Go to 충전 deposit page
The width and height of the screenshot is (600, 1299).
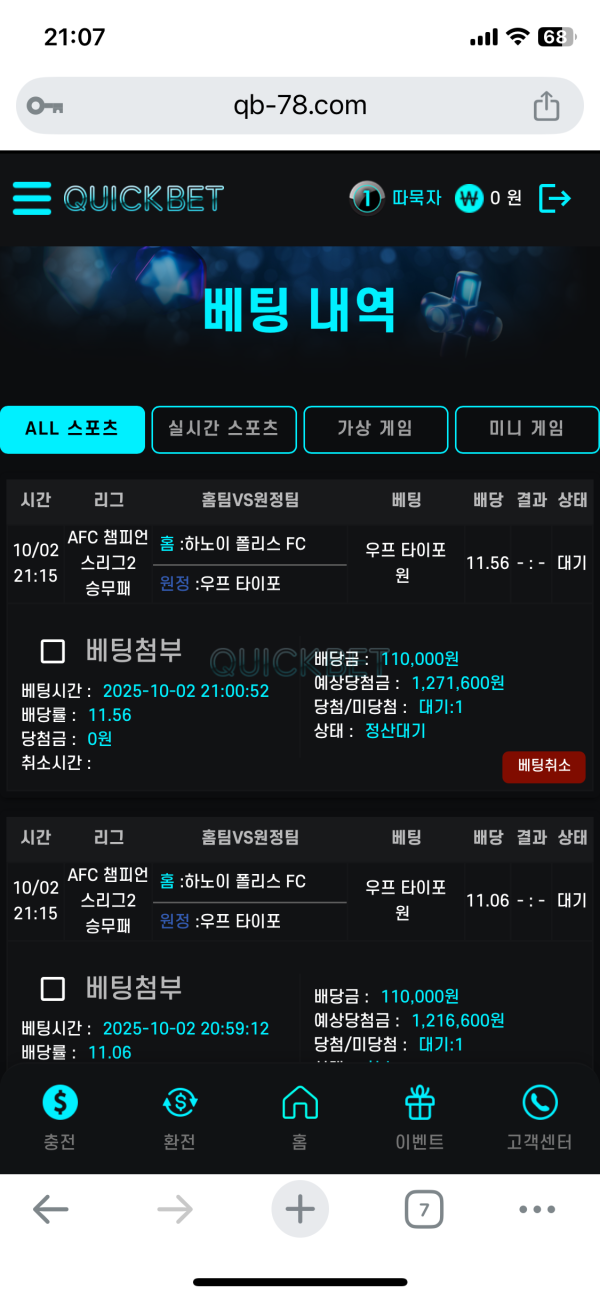point(60,1118)
